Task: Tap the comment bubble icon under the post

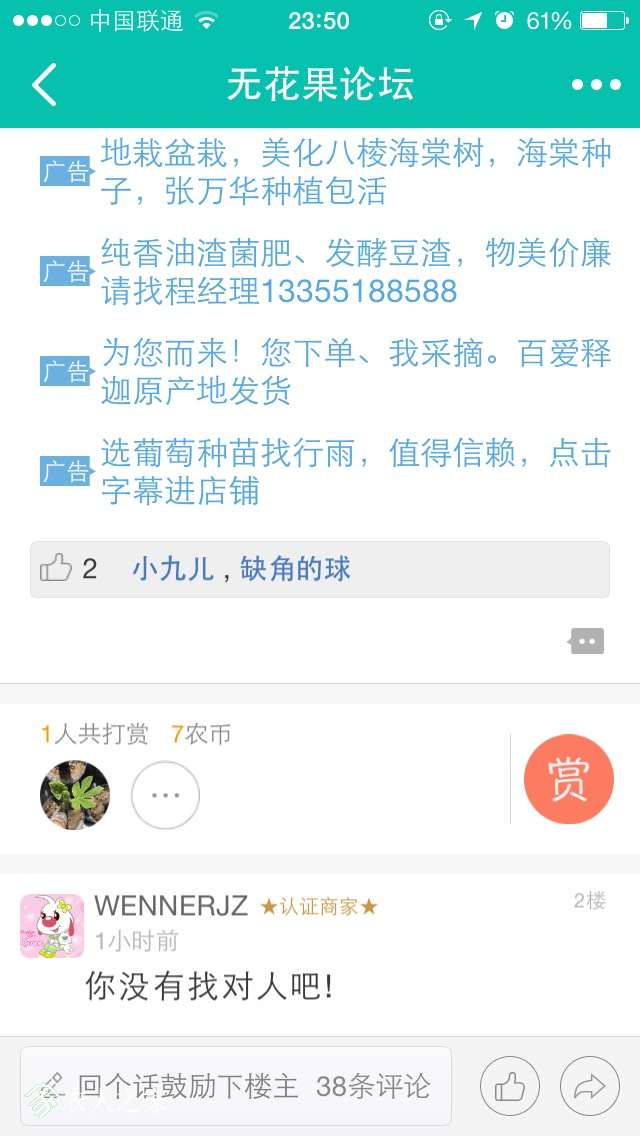Action: 587,641
